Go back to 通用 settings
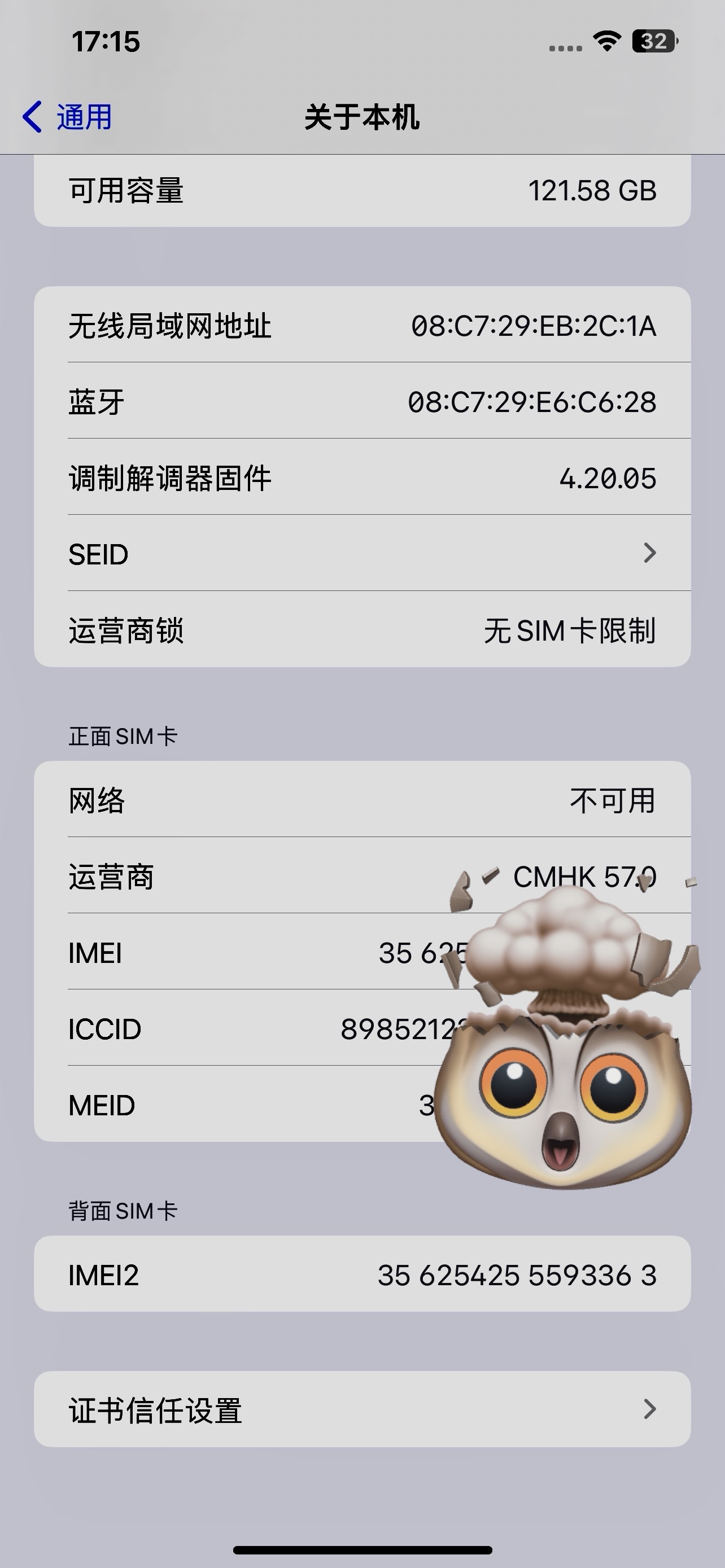This screenshot has height=1568, width=725. [68, 117]
